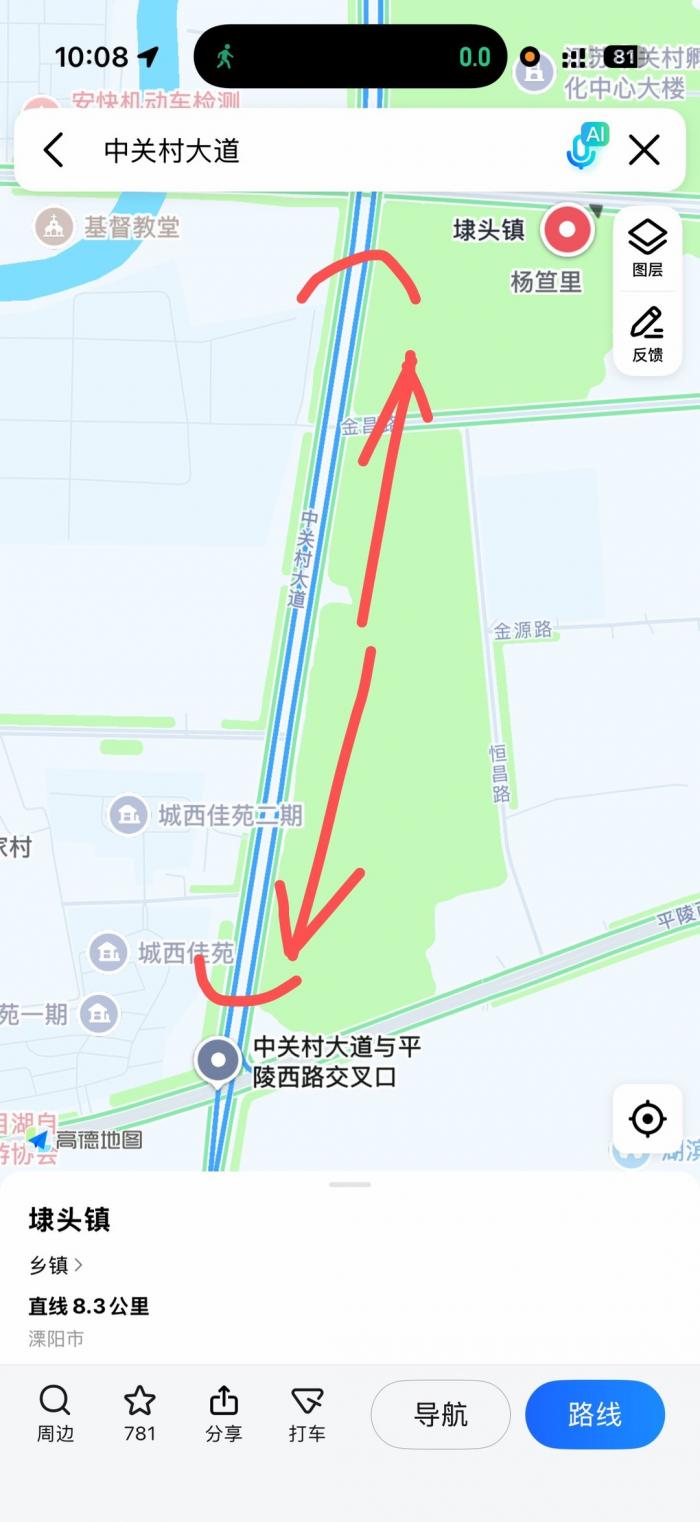Start 导航 navigation

tap(441, 1414)
